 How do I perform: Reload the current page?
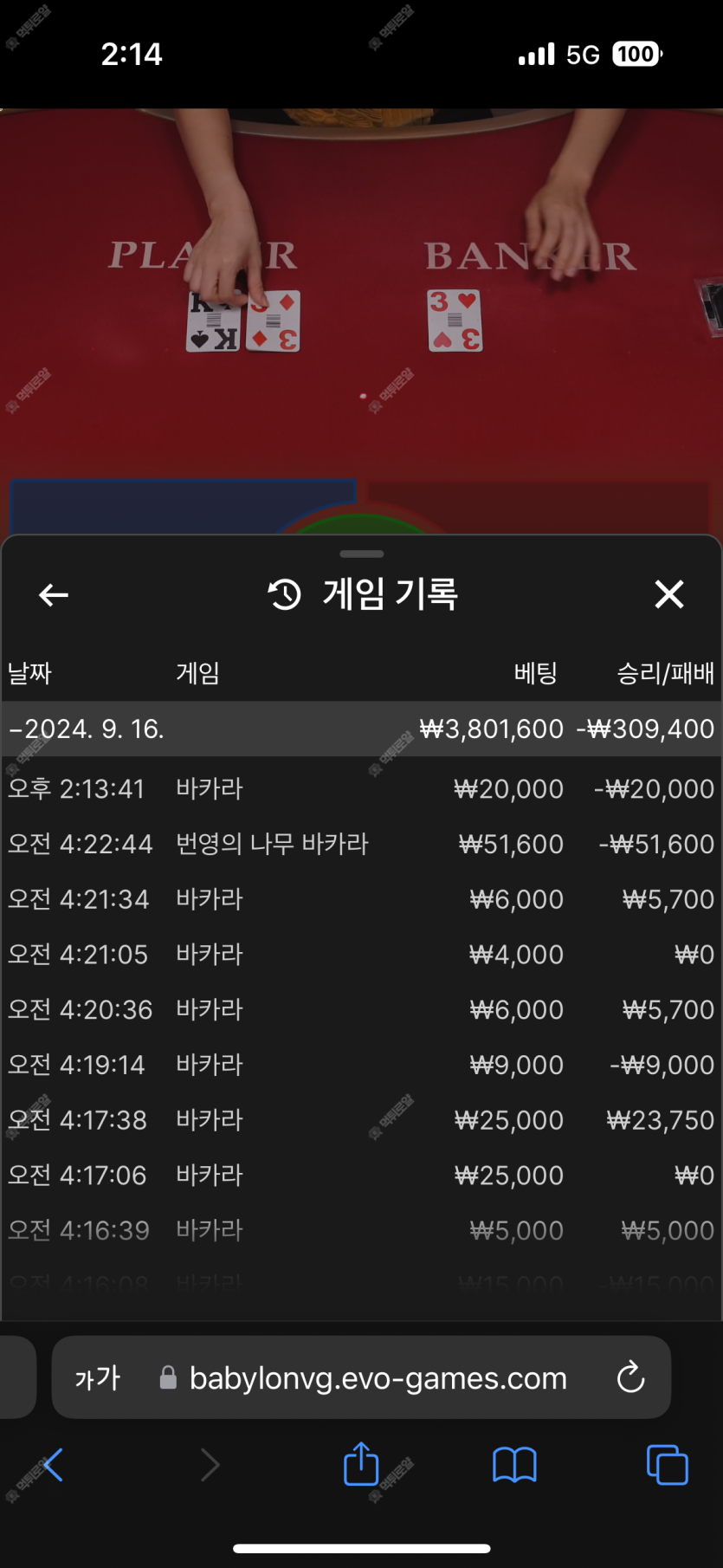point(630,1377)
